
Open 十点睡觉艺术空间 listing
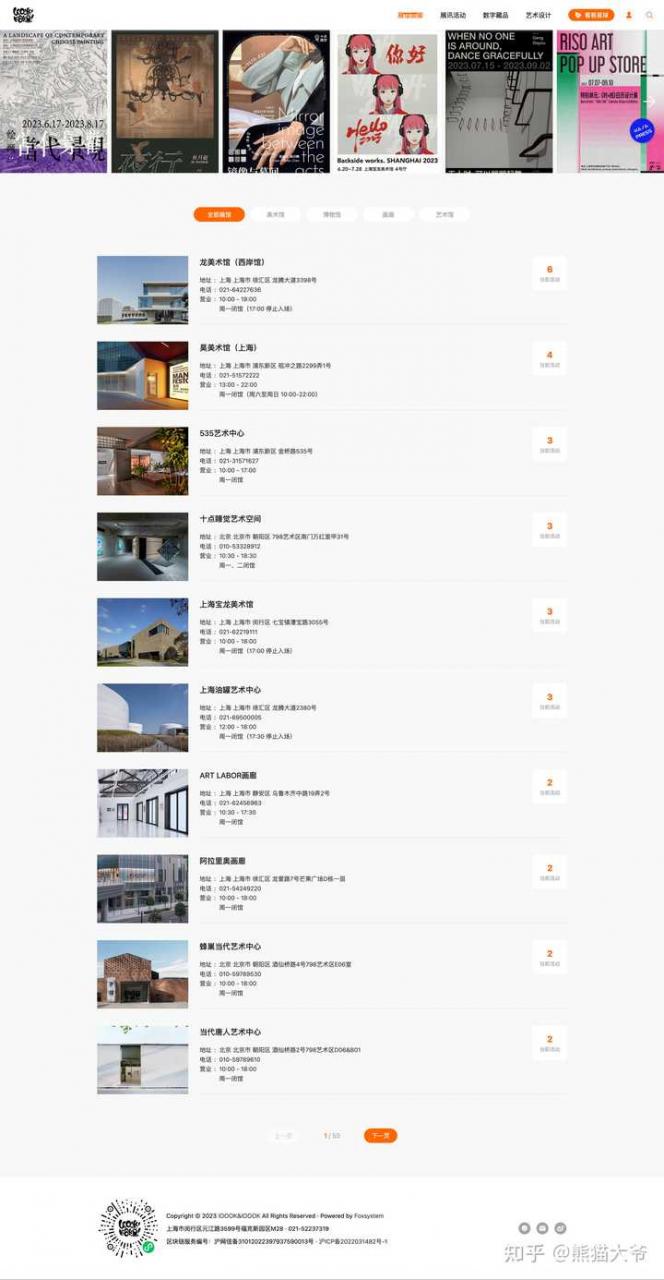pyautogui.click(x=230, y=519)
